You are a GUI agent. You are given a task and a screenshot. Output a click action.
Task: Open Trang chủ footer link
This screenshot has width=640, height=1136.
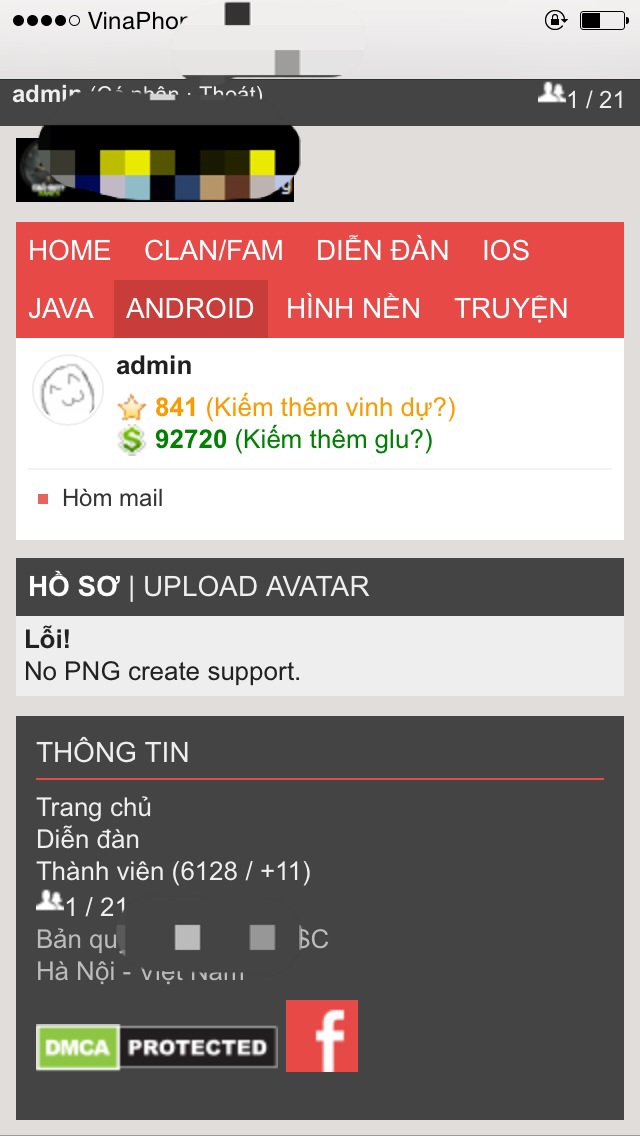94,807
